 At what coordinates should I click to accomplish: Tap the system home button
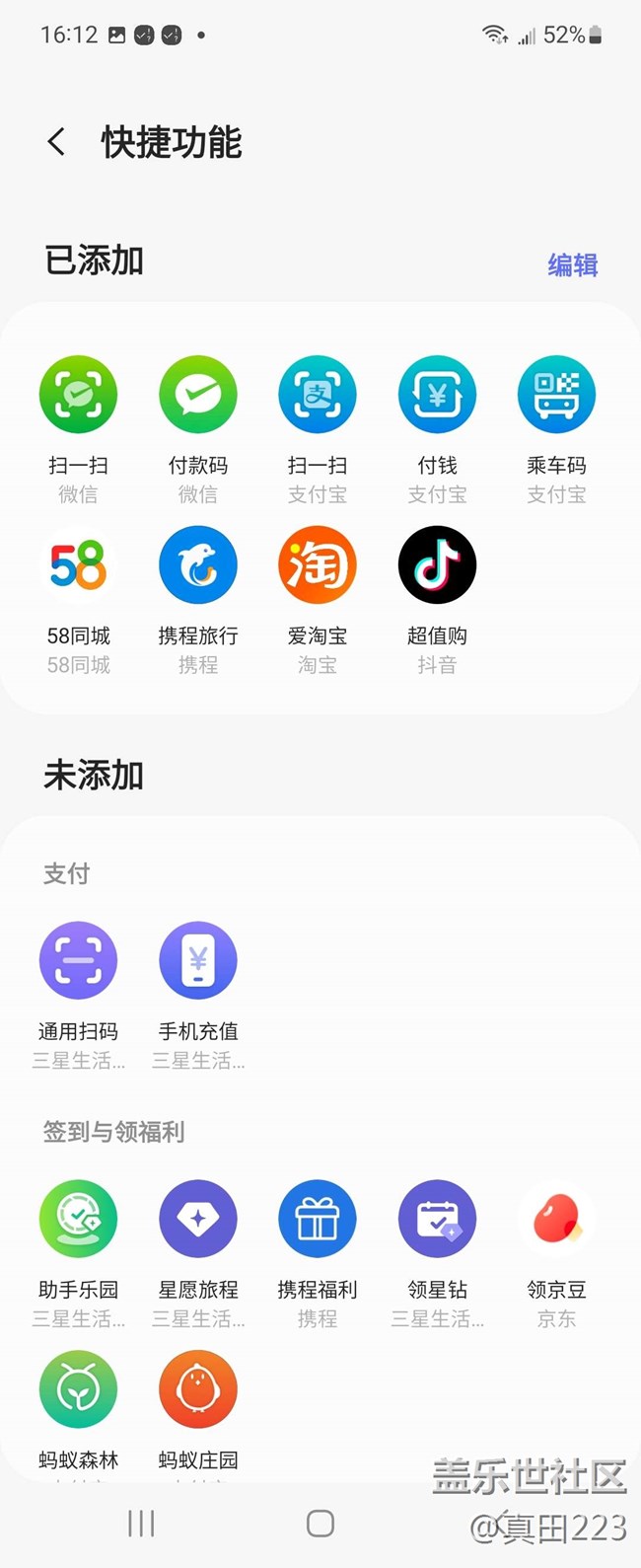(320, 1524)
